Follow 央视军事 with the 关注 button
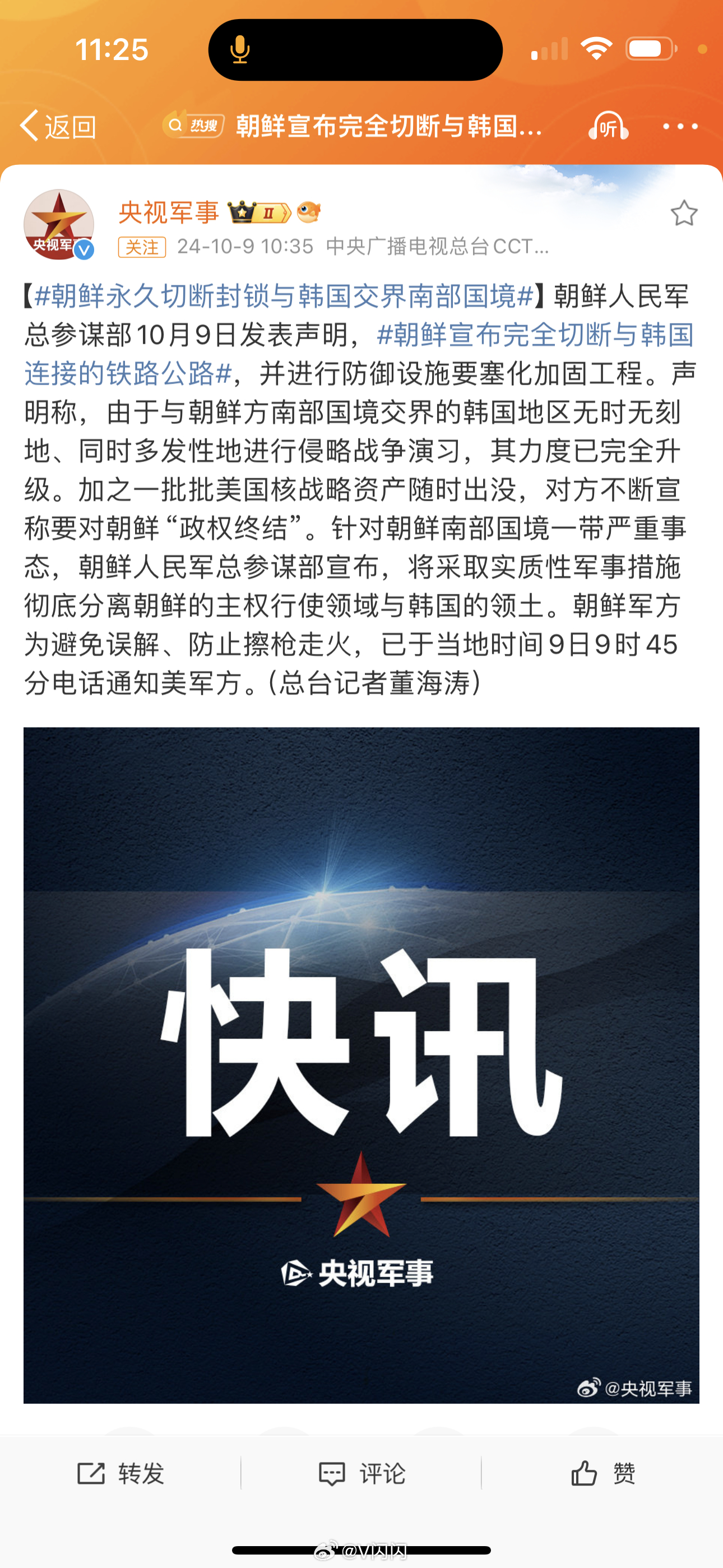The height and width of the screenshot is (1568, 723). [x=142, y=247]
